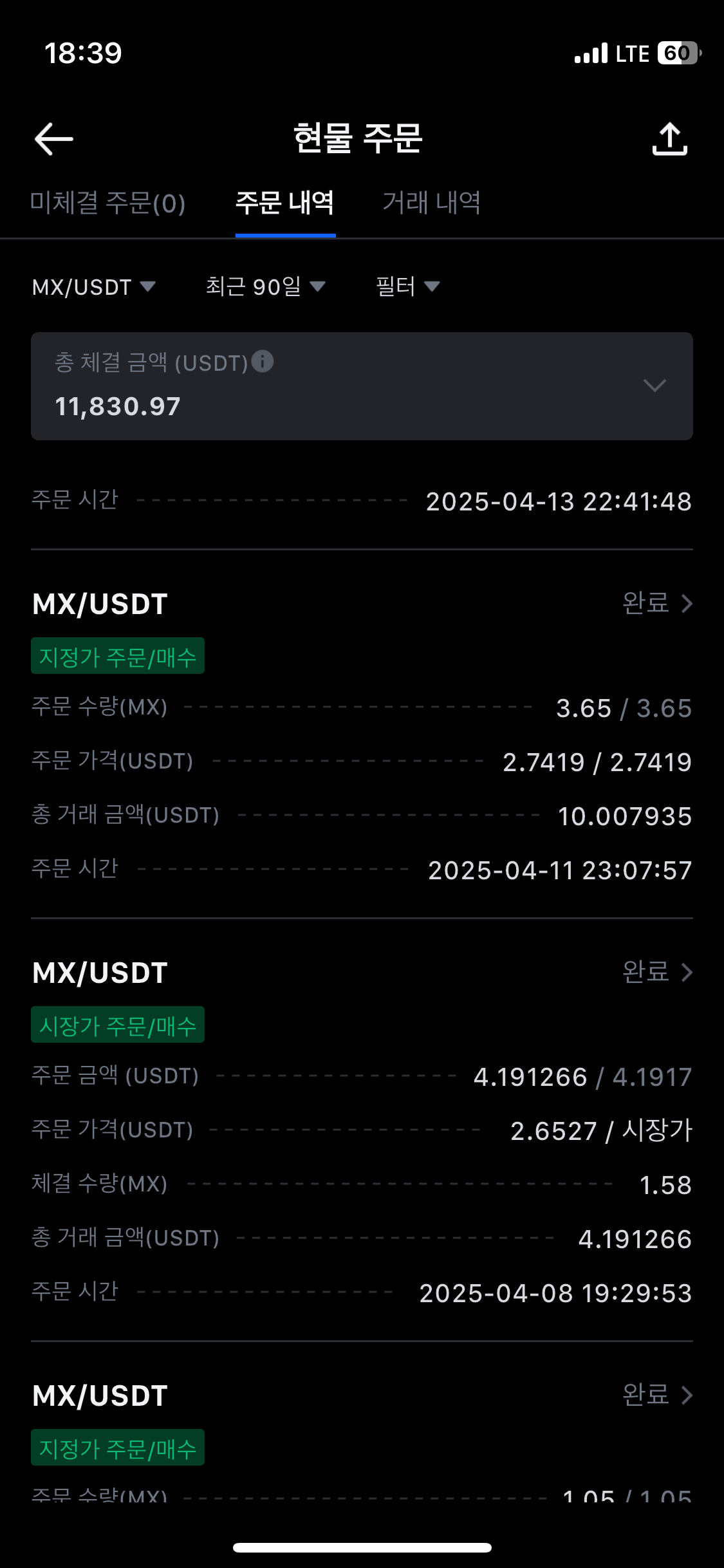Open the 시장가 주문/매수 order details

[x=656, y=973]
